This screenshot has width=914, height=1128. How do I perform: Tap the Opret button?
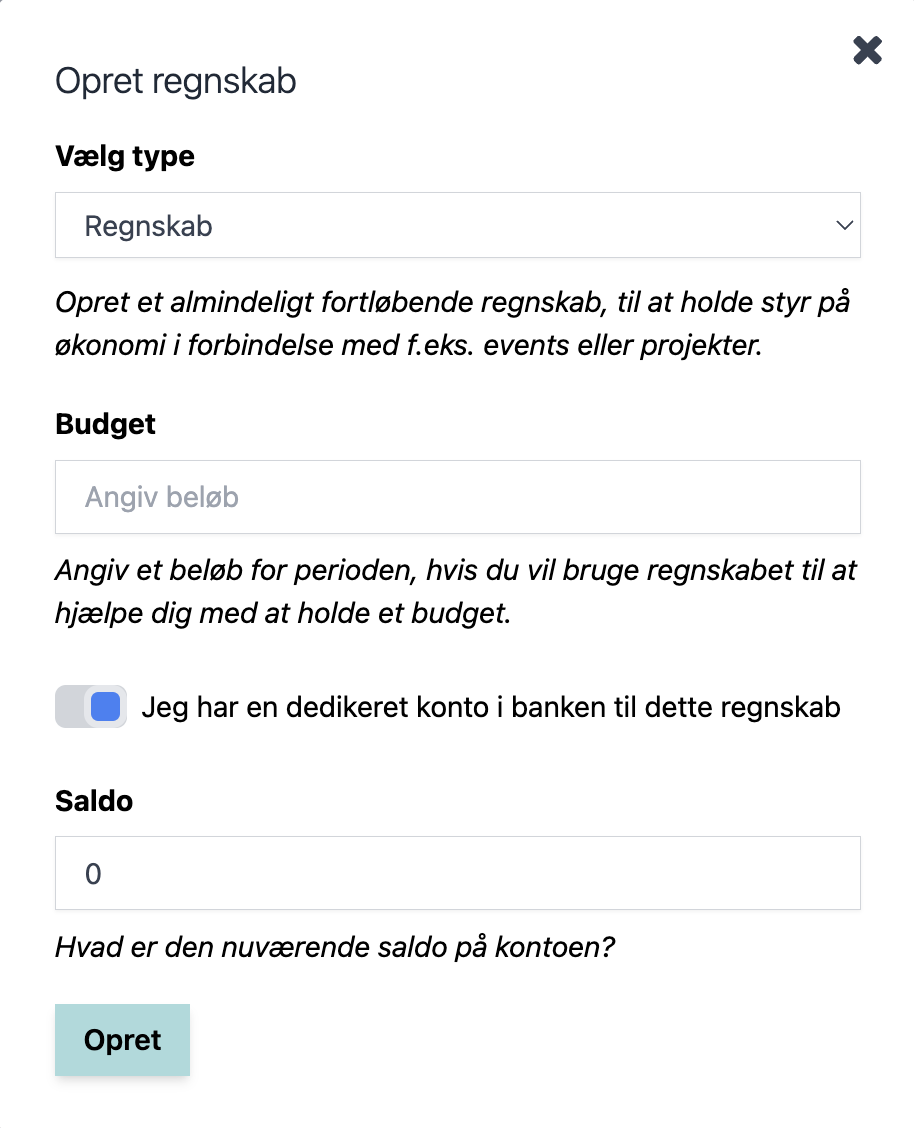tap(122, 1040)
